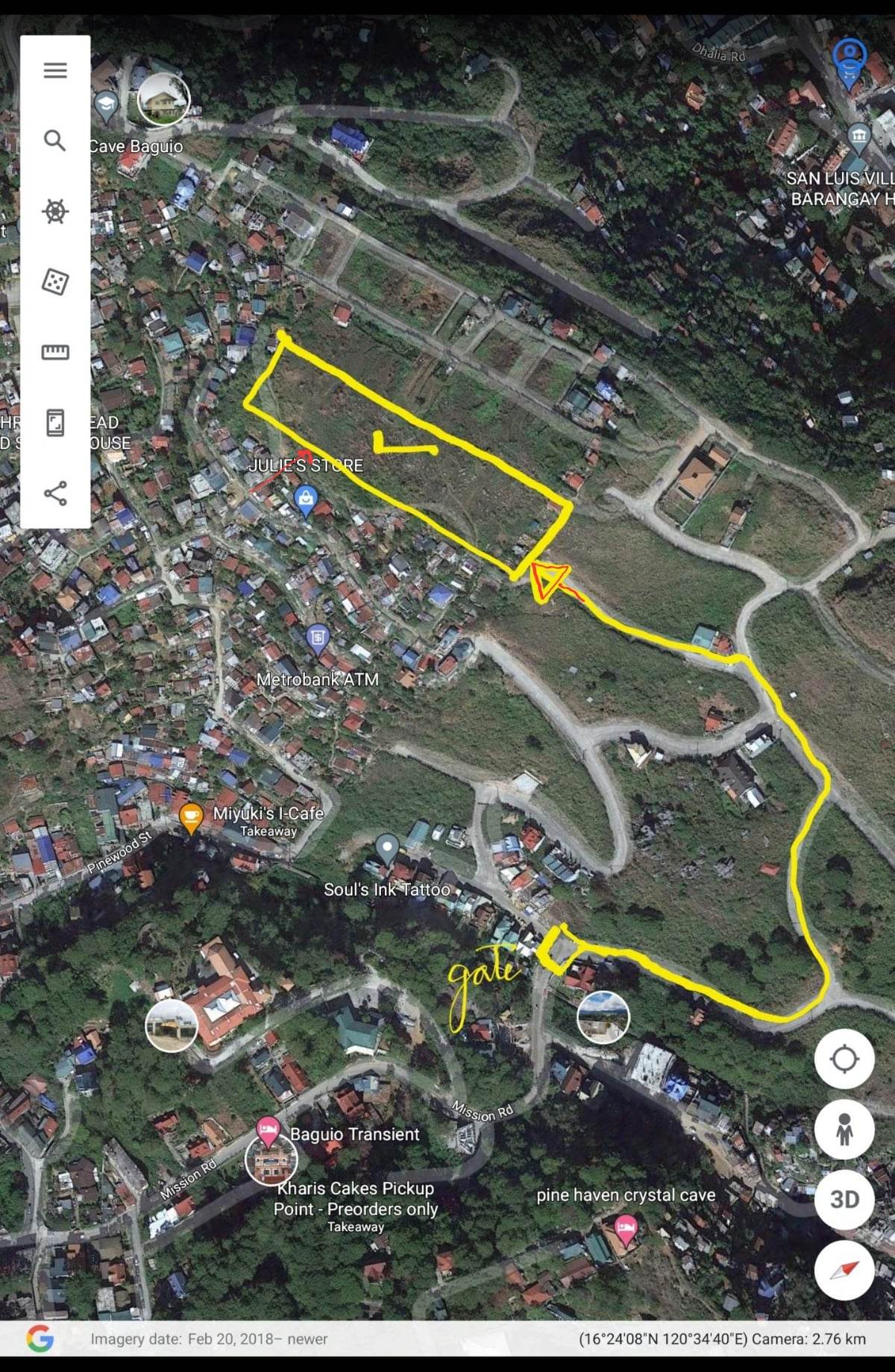Open the pine haven crystal cave marker
Image resolution: width=895 pixels, height=1372 pixels.
point(626,1227)
